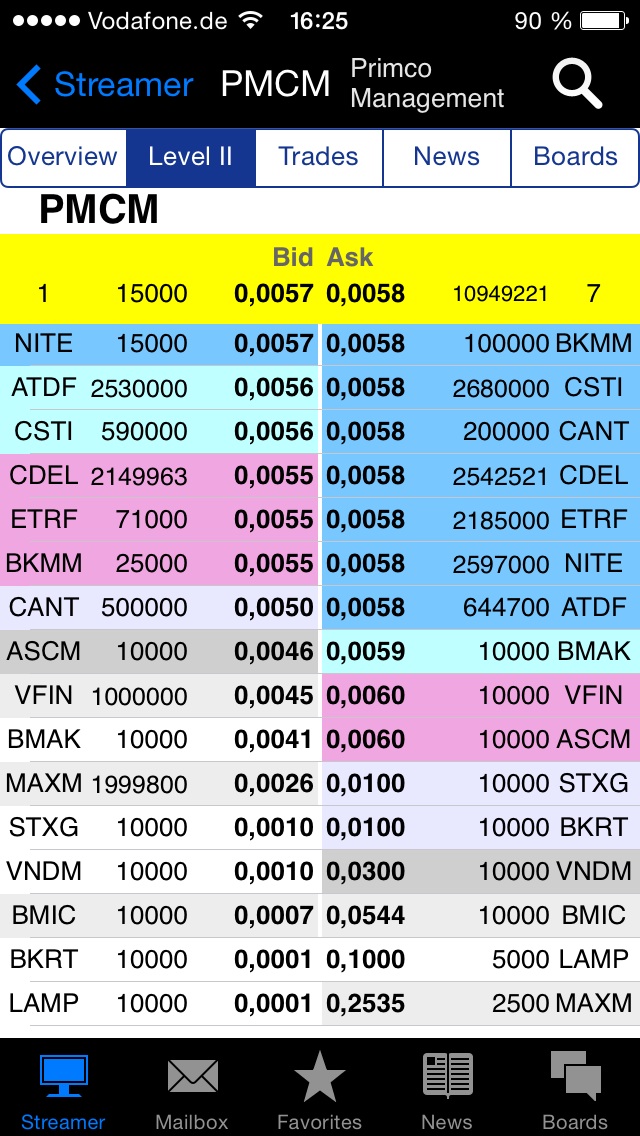The height and width of the screenshot is (1136, 640).
Task: Select the Level II tab
Action: pyautogui.click(x=190, y=157)
